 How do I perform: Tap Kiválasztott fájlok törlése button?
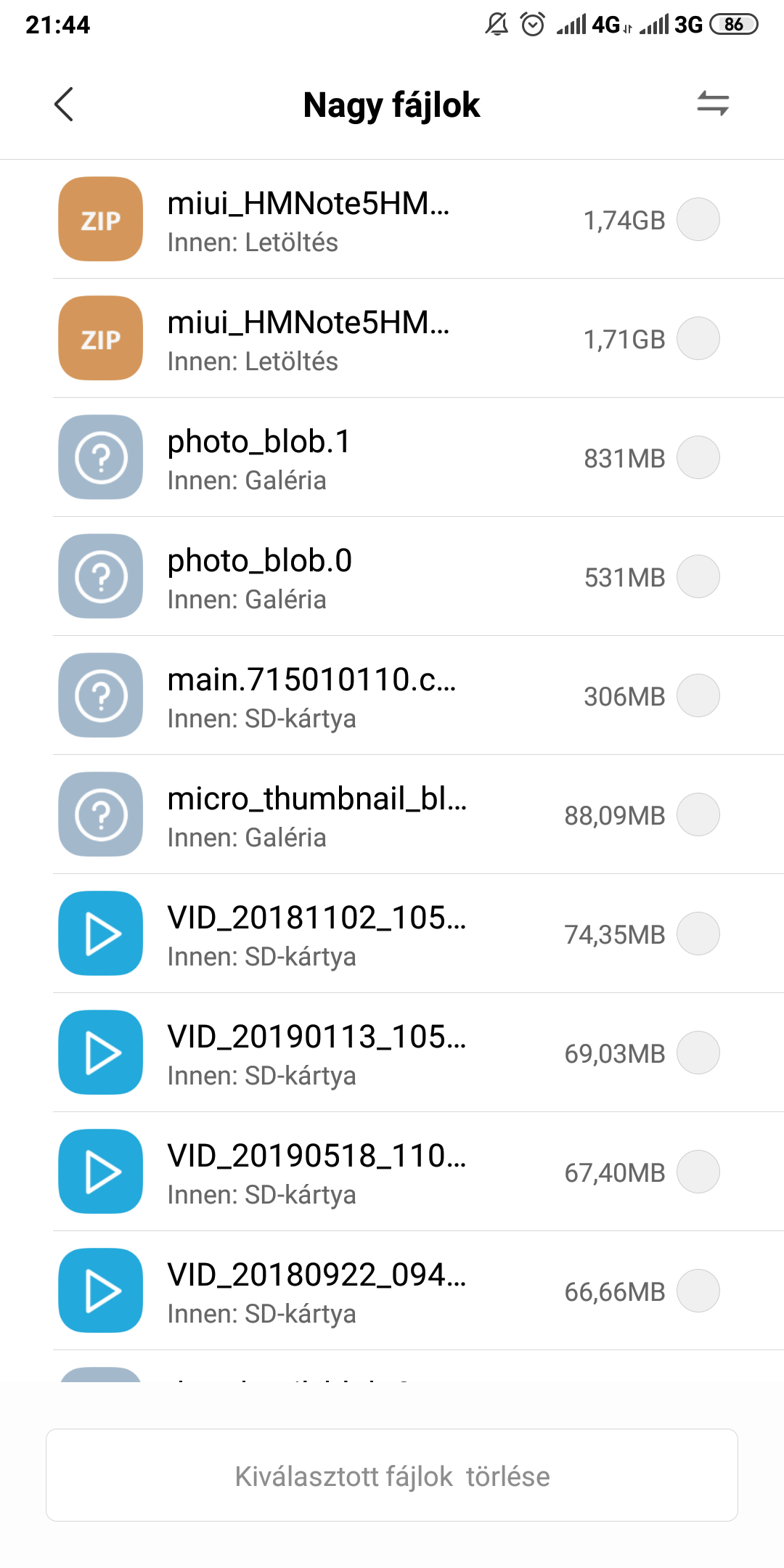(x=392, y=1476)
